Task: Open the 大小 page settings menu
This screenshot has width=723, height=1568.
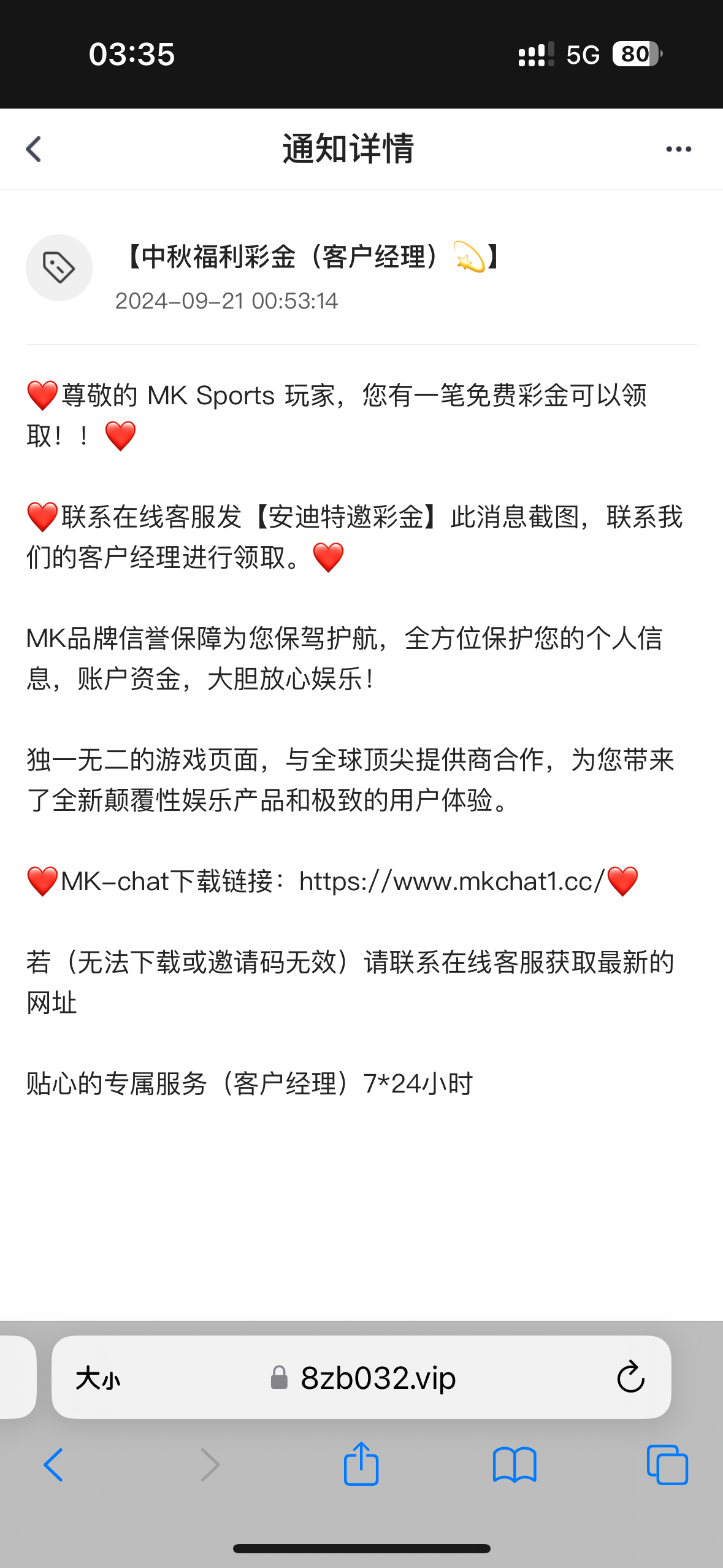Action: 98,1378
